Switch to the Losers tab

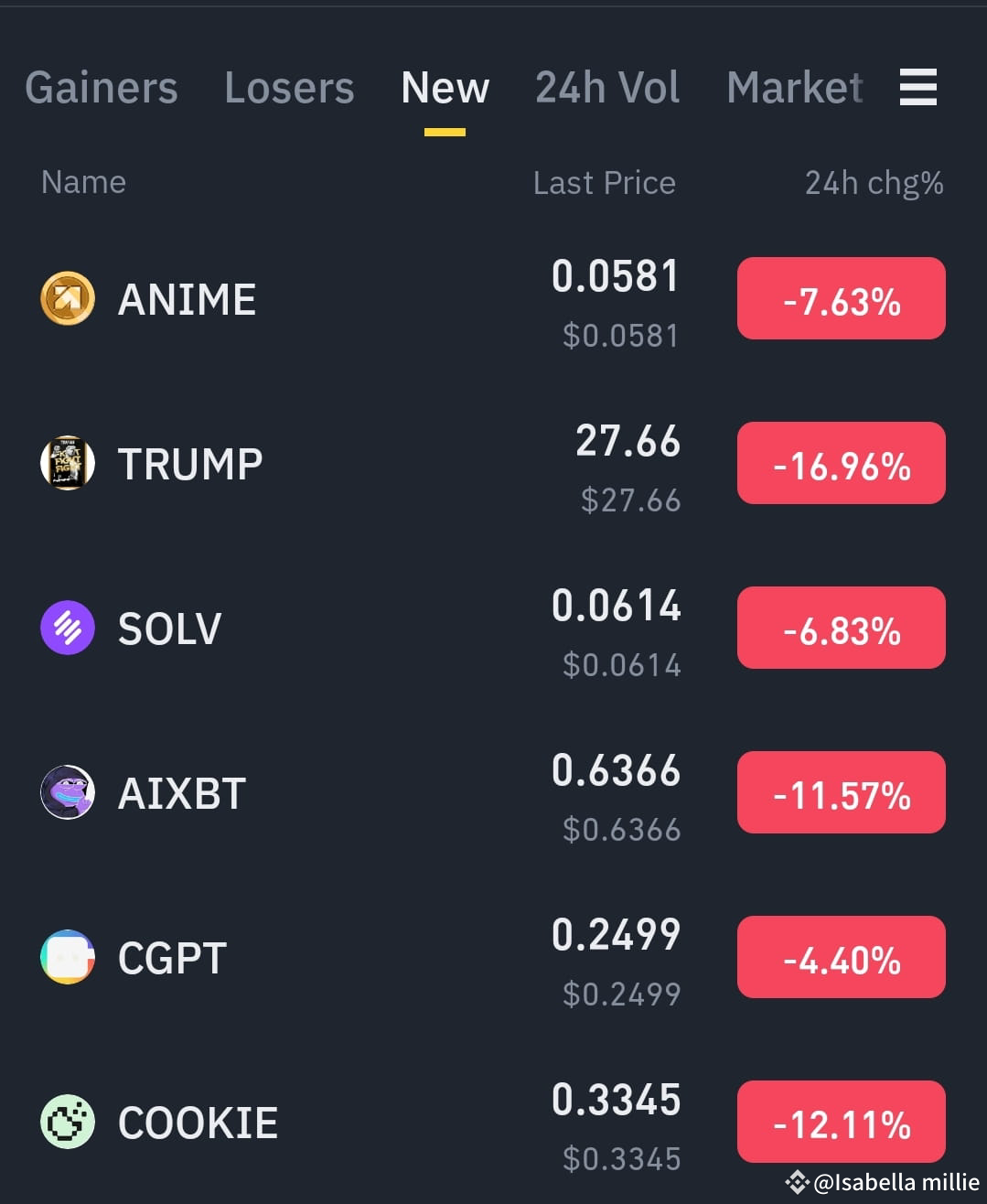289,89
